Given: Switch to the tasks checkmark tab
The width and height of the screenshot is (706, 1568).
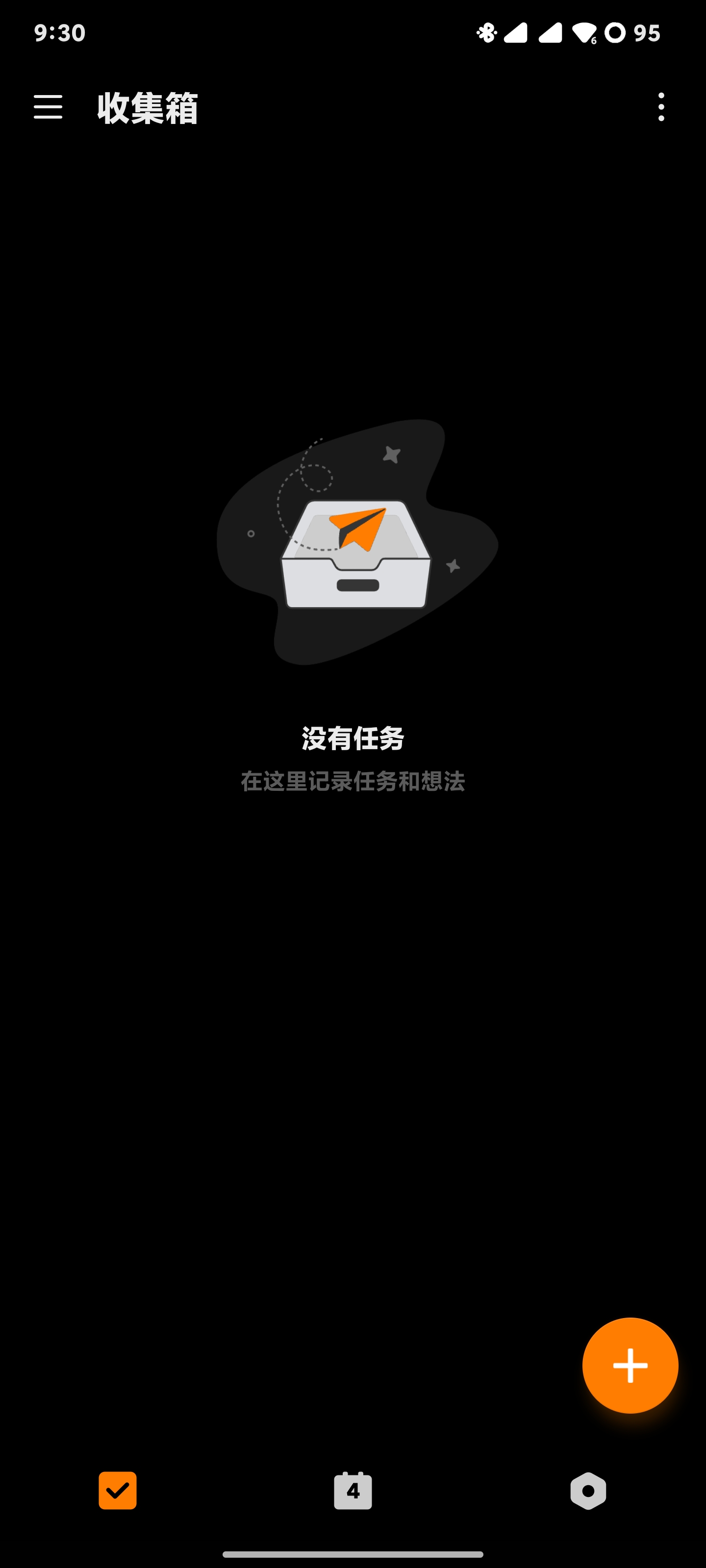Looking at the screenshot, I should click(x=118, y=1491).
